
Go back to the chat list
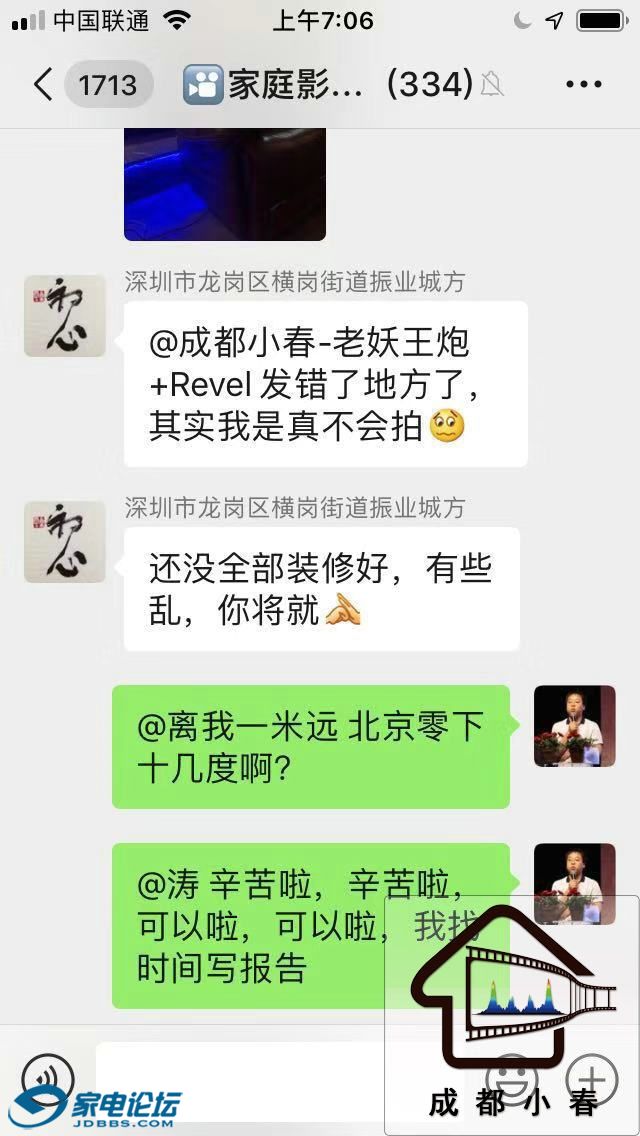pyautogui.click(x=42, y=85)
